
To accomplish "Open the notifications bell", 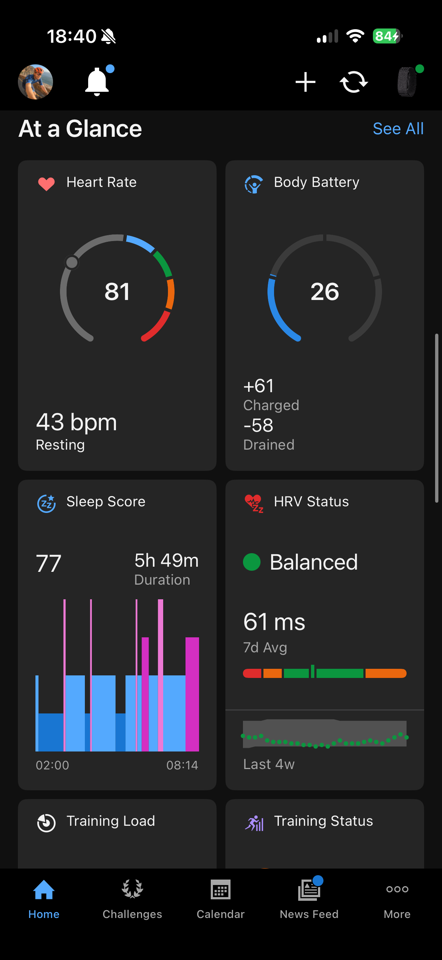I will click(x=97, y=81).
